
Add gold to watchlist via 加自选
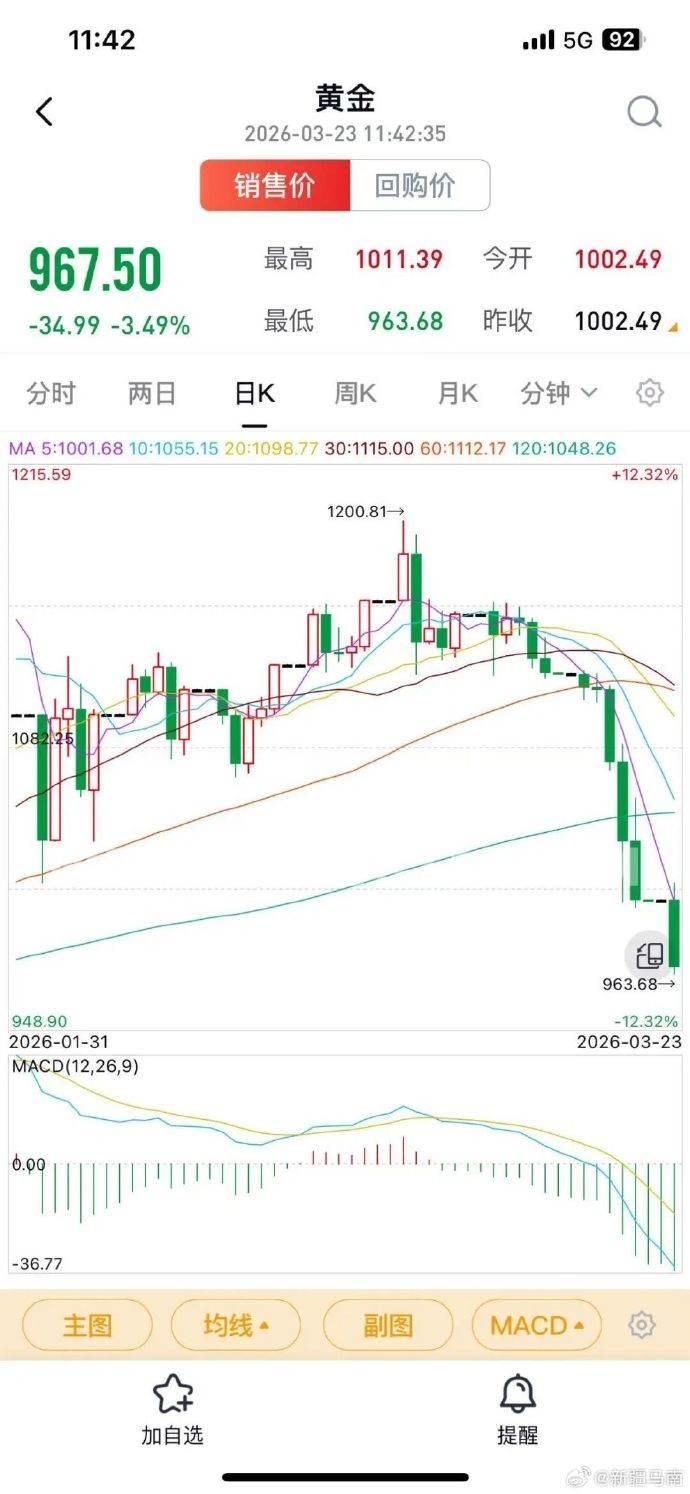coord(172,1410)
